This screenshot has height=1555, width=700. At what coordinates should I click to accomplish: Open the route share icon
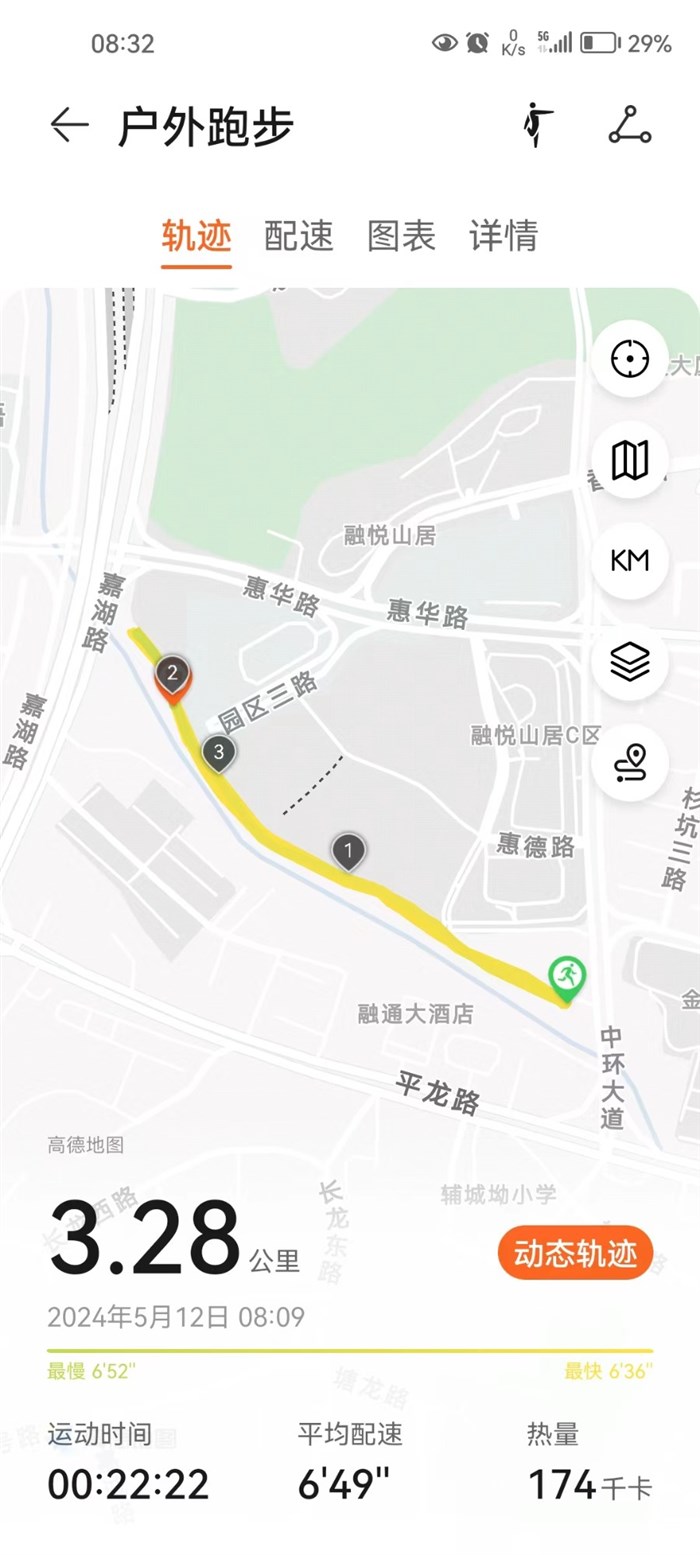(630, 126)
